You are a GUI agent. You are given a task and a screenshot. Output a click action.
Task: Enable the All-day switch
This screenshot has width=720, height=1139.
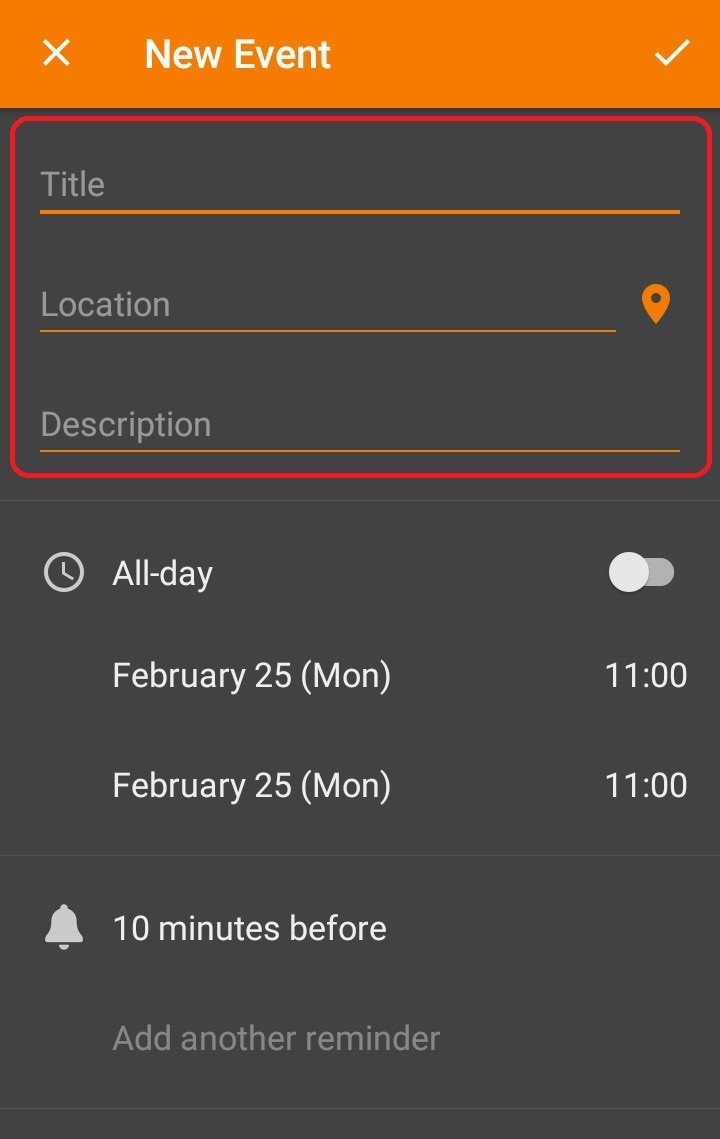(641, 573)
